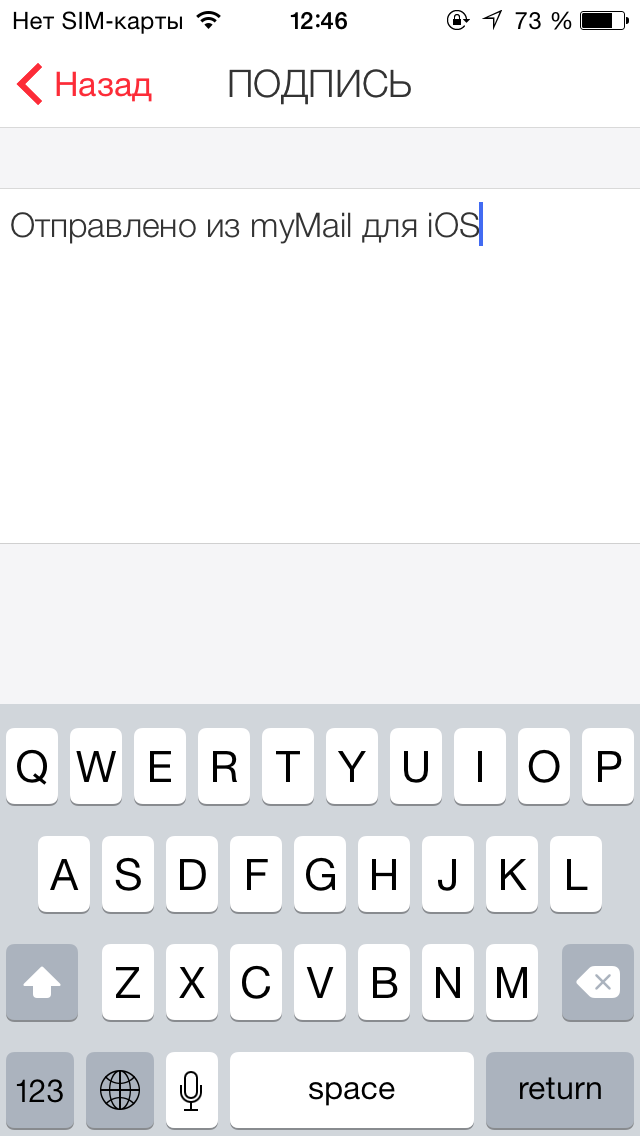Switch to the 123 numeric keyboard
Viewport: 640px width, 1136px height.
point(40,1090)
